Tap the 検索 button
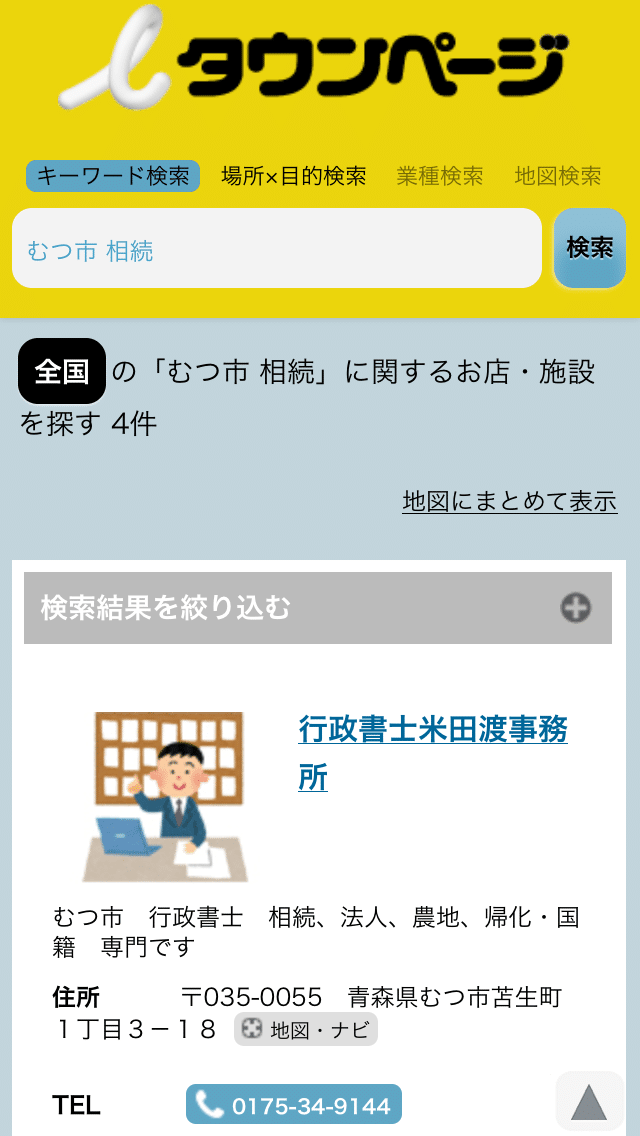The image size is (640, 1136). coord(590,248)
